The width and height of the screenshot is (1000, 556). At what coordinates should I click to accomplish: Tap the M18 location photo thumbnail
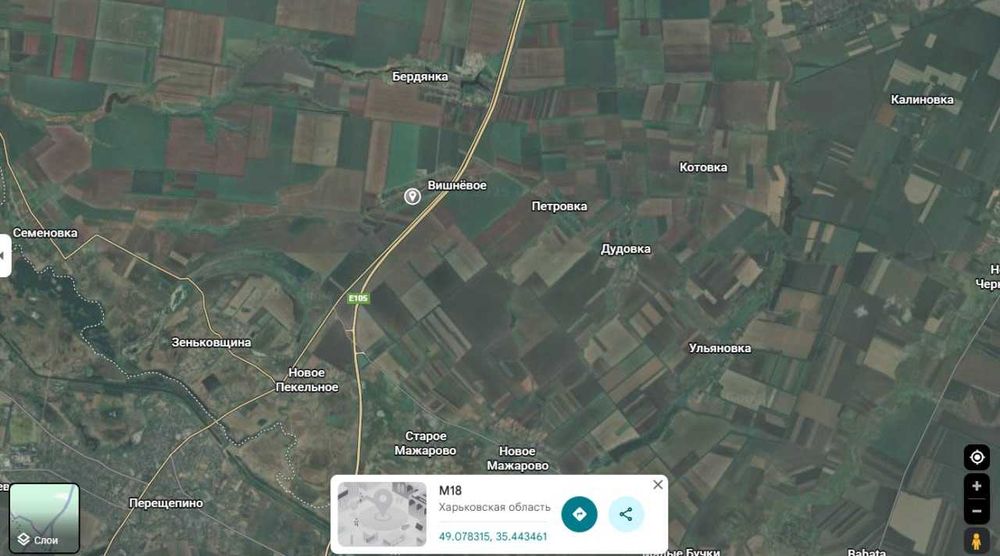382,514
